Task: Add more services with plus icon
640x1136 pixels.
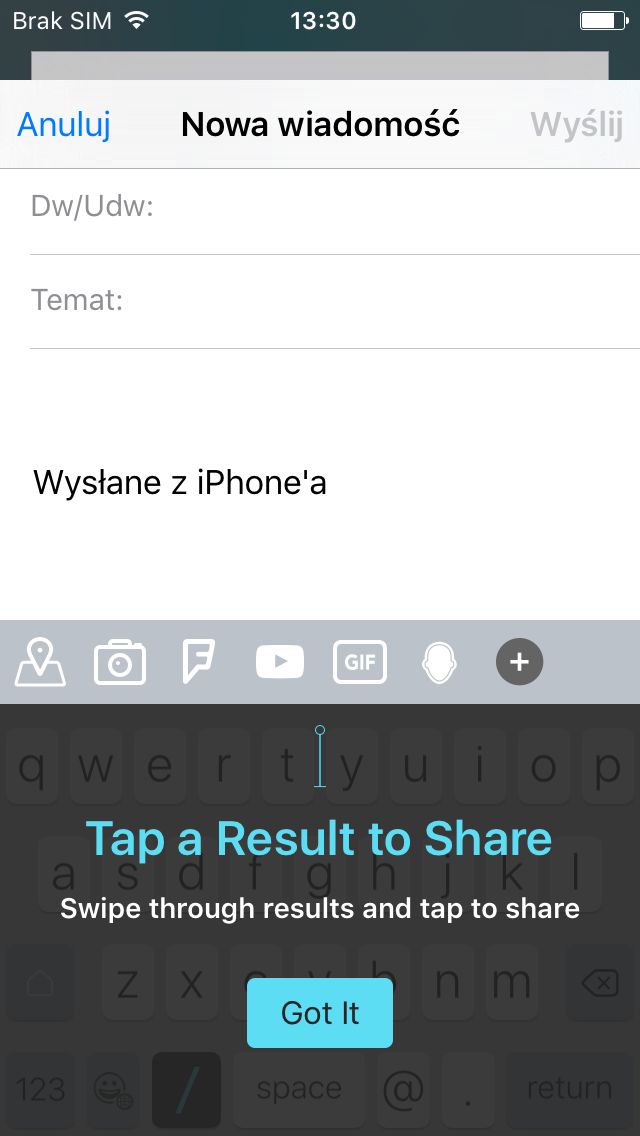Action: pyautogui.click(x=519, y=661)
